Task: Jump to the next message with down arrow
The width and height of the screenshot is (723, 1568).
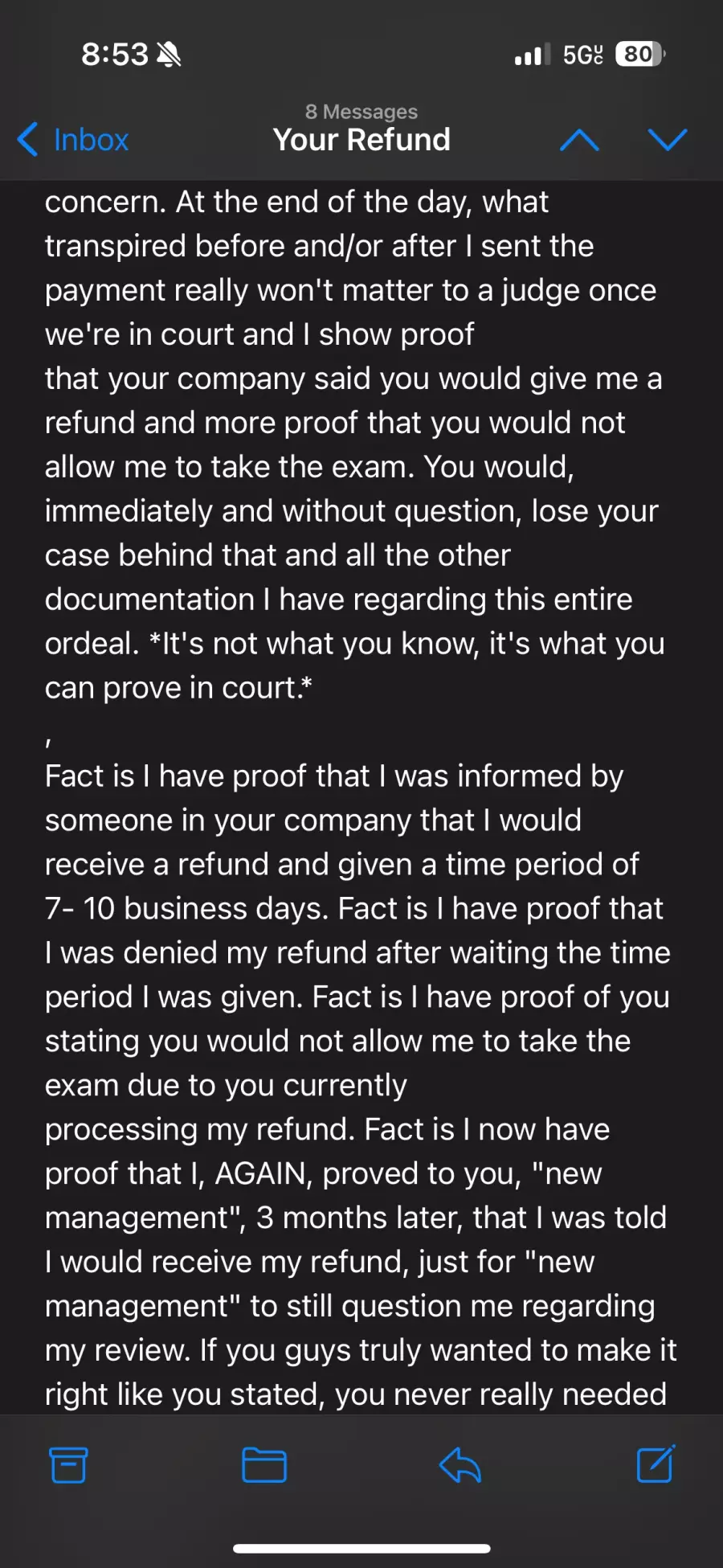Action: coord(668,140)
